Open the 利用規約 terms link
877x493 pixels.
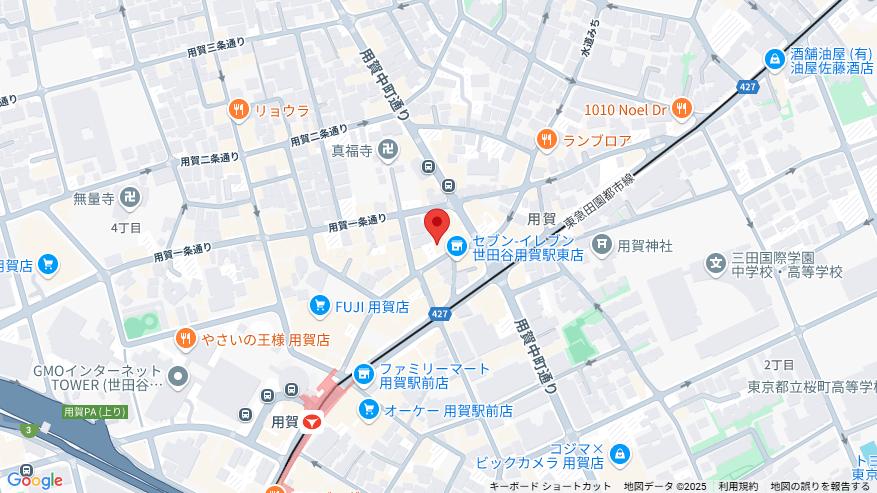click(737, 486)
